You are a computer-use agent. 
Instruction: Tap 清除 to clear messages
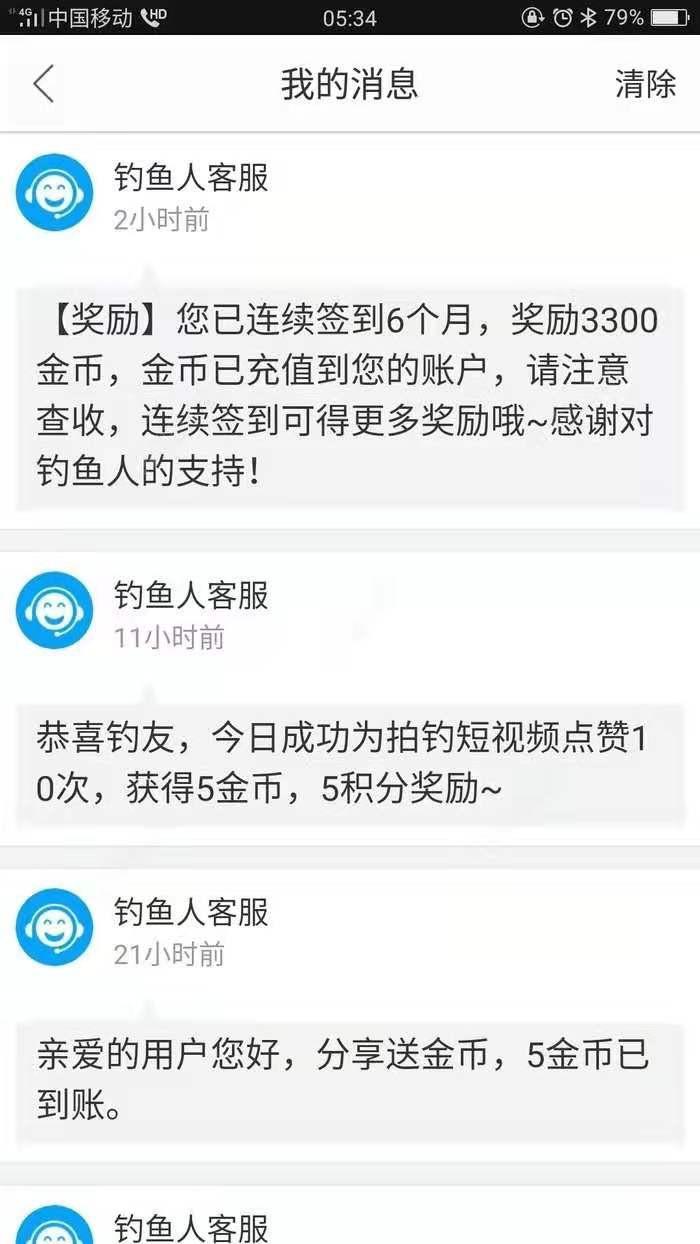coord(645,85)
